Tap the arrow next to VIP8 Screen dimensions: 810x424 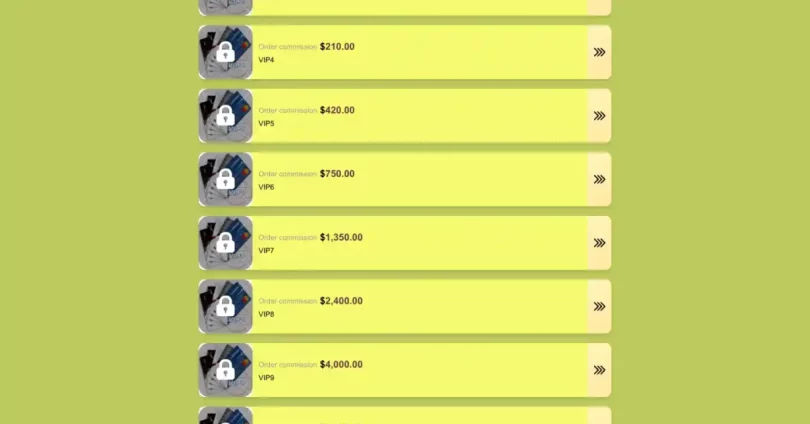pos(599,306)
